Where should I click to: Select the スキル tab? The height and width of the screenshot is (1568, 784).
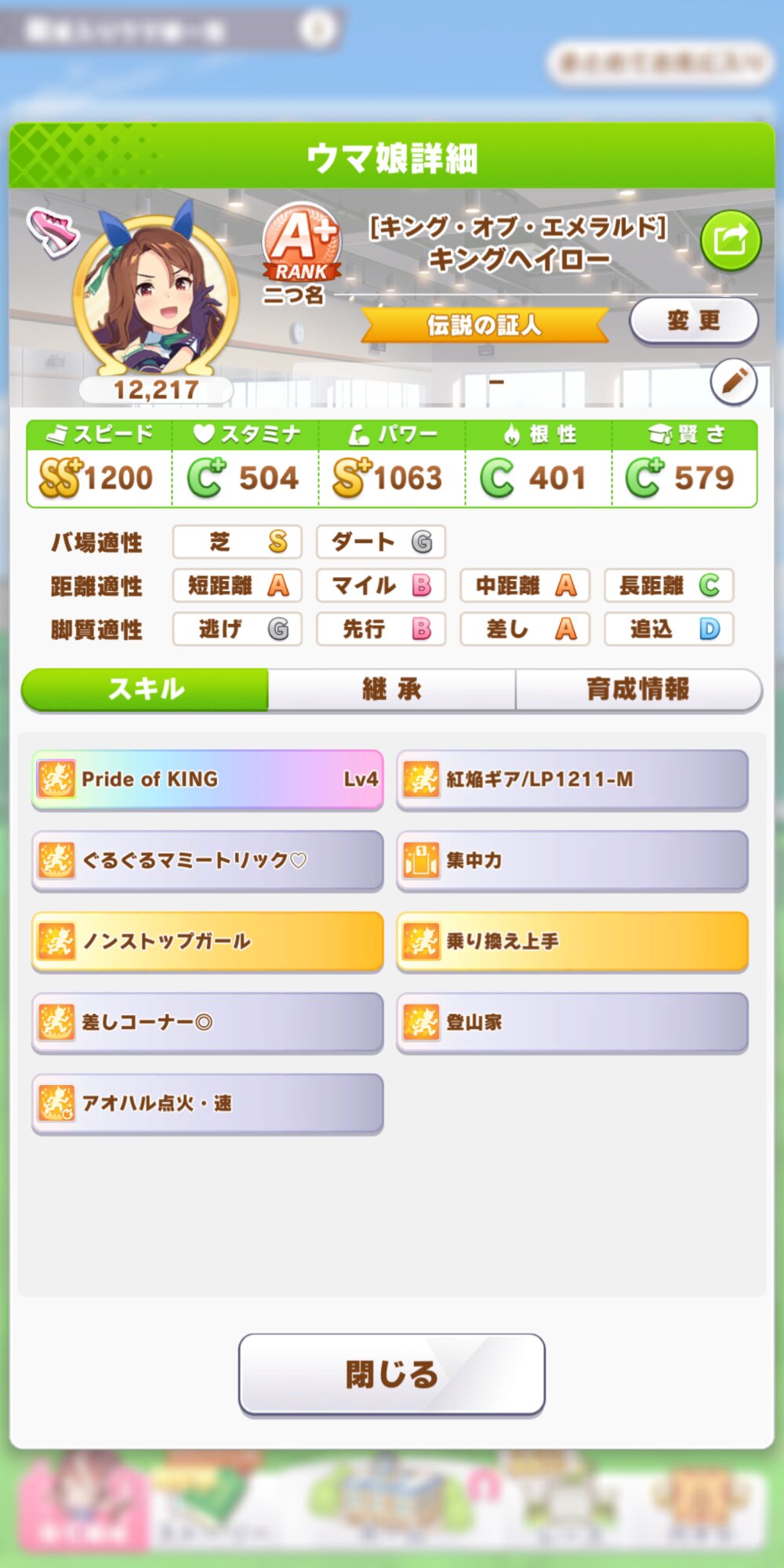pos(146,690)
